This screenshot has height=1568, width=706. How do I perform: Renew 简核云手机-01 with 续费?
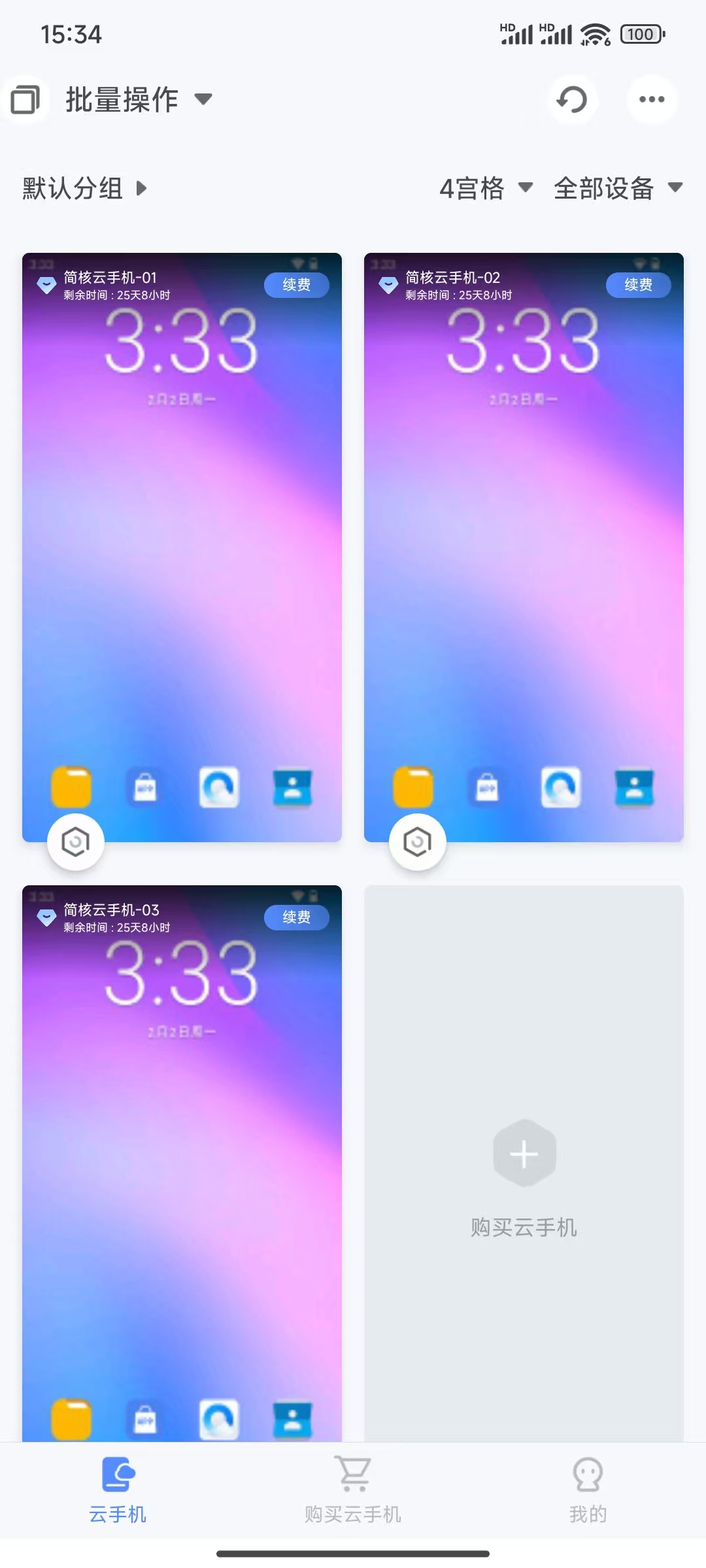[296, 285]
